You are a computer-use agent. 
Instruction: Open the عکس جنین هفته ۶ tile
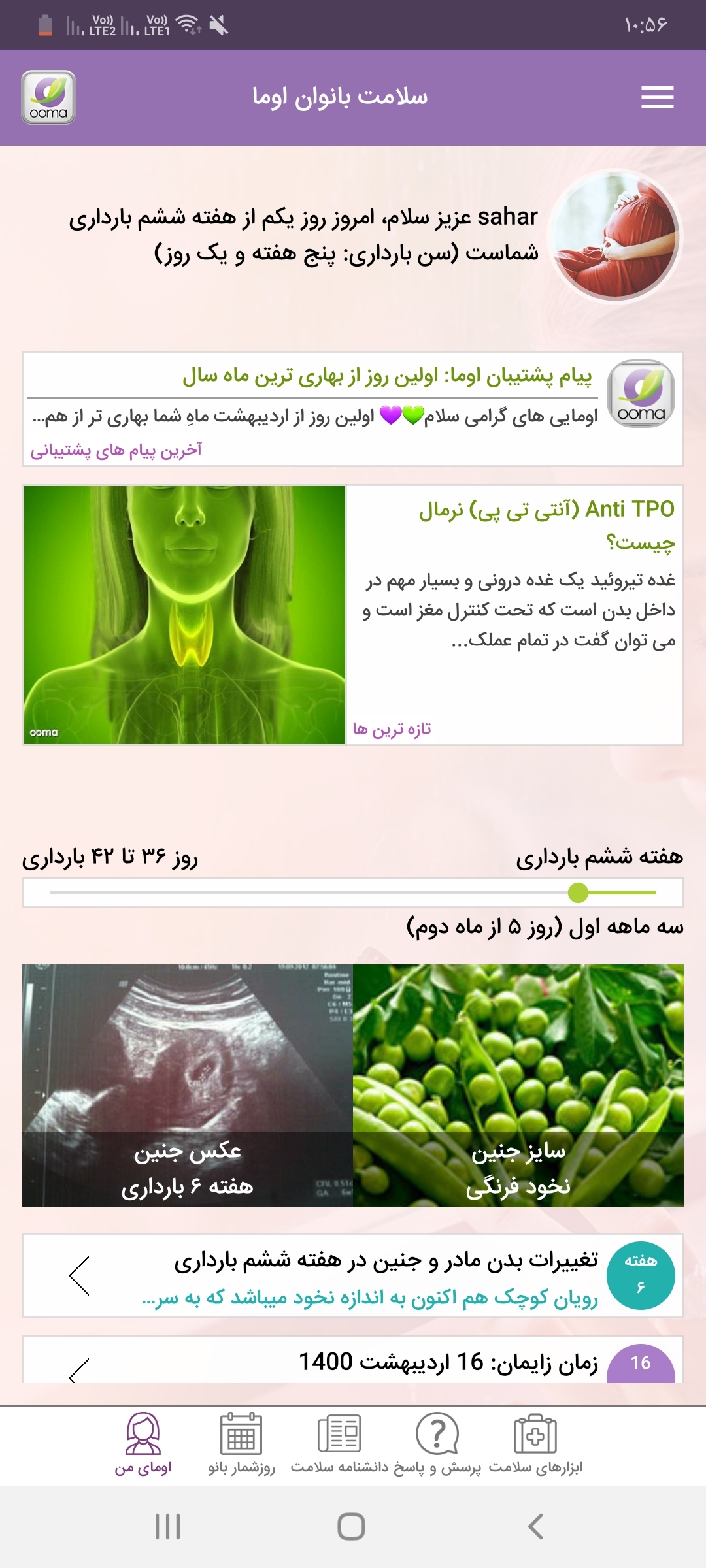coord(188,1085)
